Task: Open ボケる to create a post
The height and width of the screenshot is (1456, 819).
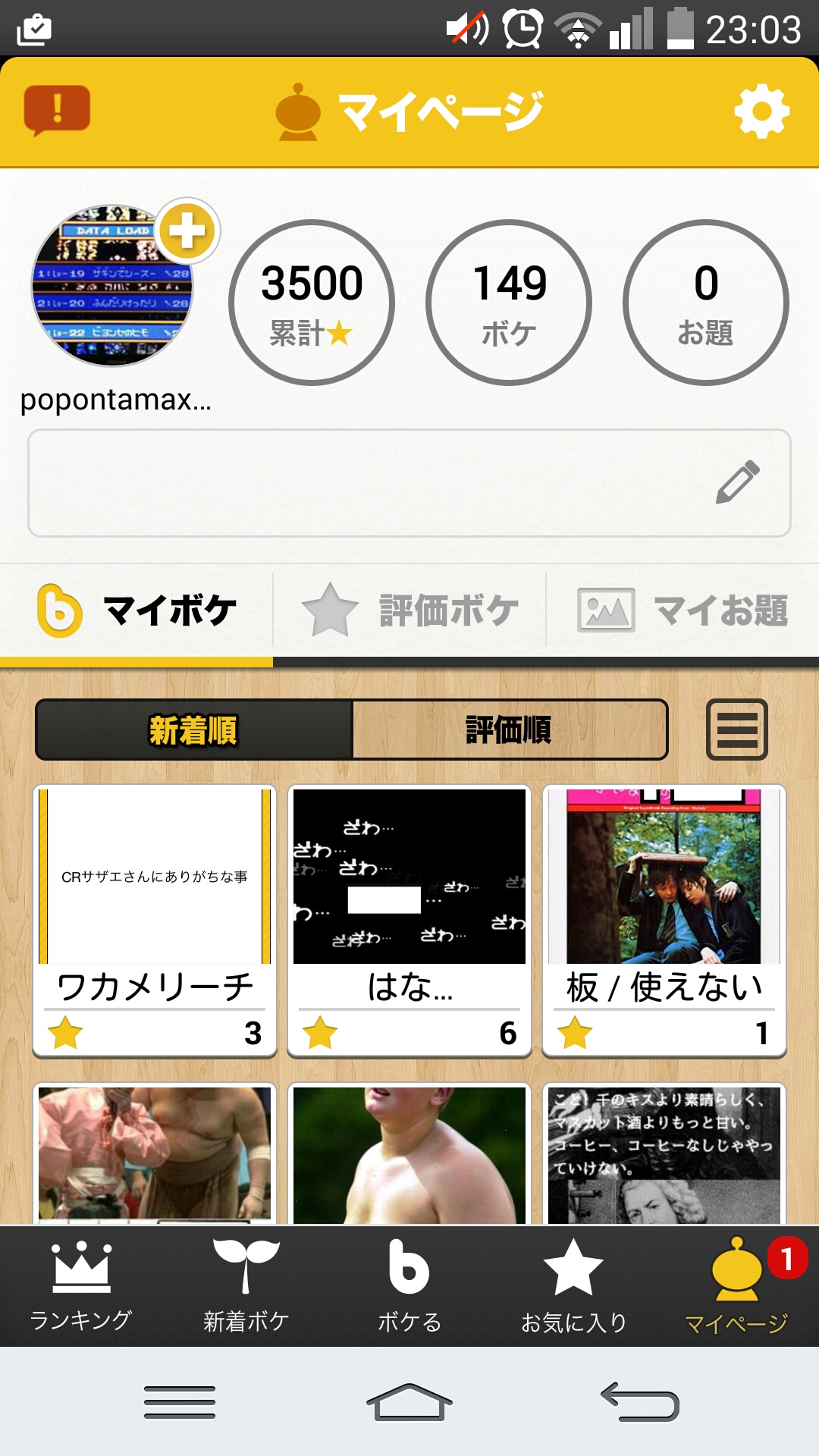Action: [x=409, y=1286]
